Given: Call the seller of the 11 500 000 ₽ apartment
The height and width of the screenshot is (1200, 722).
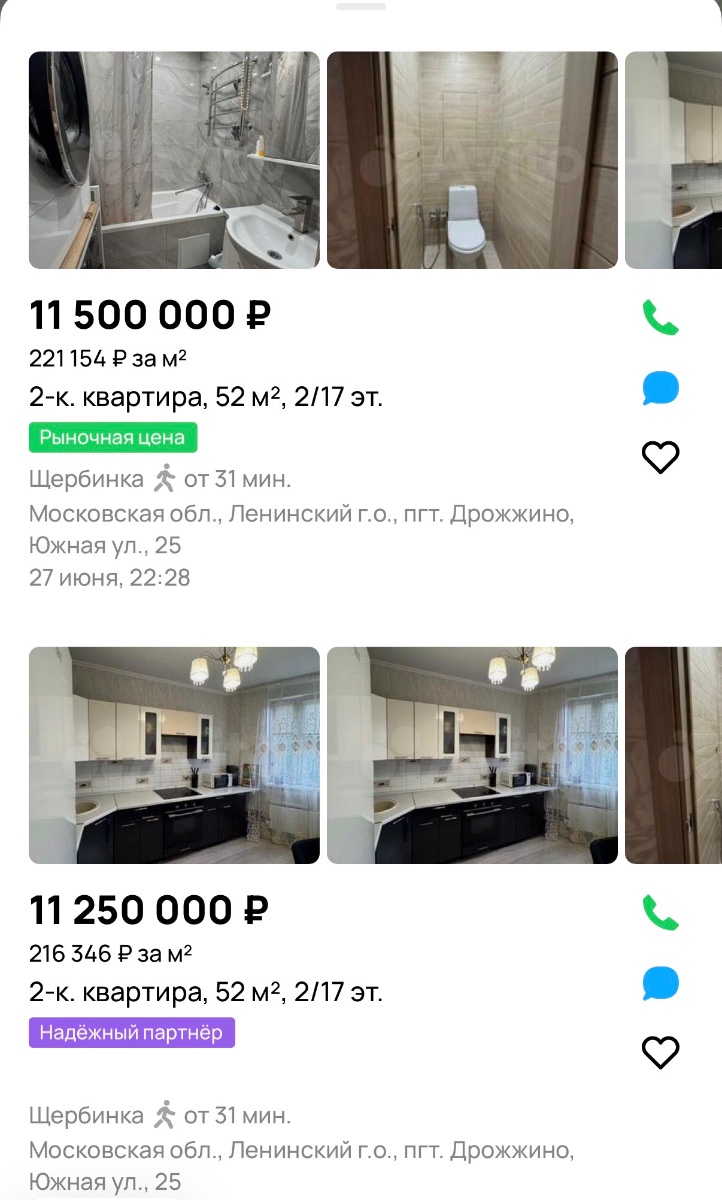Looking at the screenshot, I should (x=660, y=318).
